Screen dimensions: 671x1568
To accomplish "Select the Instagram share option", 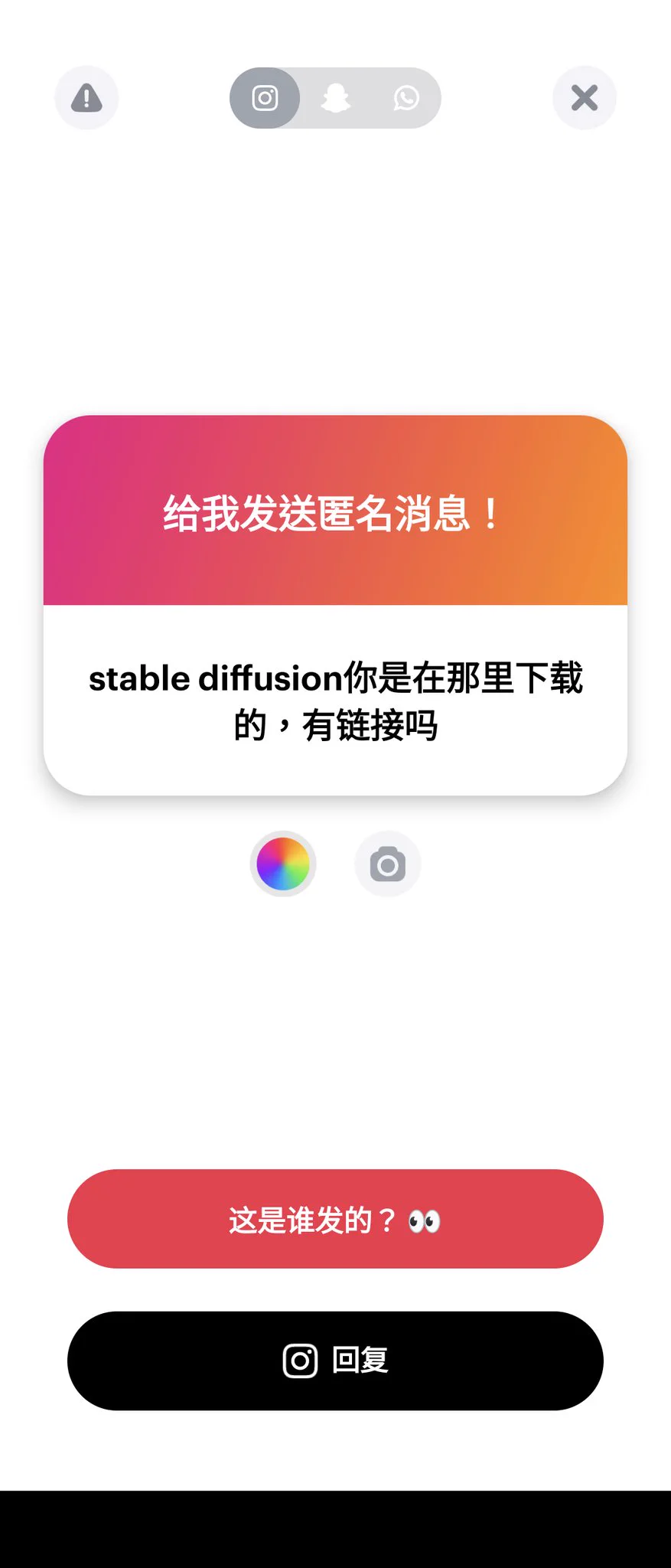I will (x=265, y=98).
